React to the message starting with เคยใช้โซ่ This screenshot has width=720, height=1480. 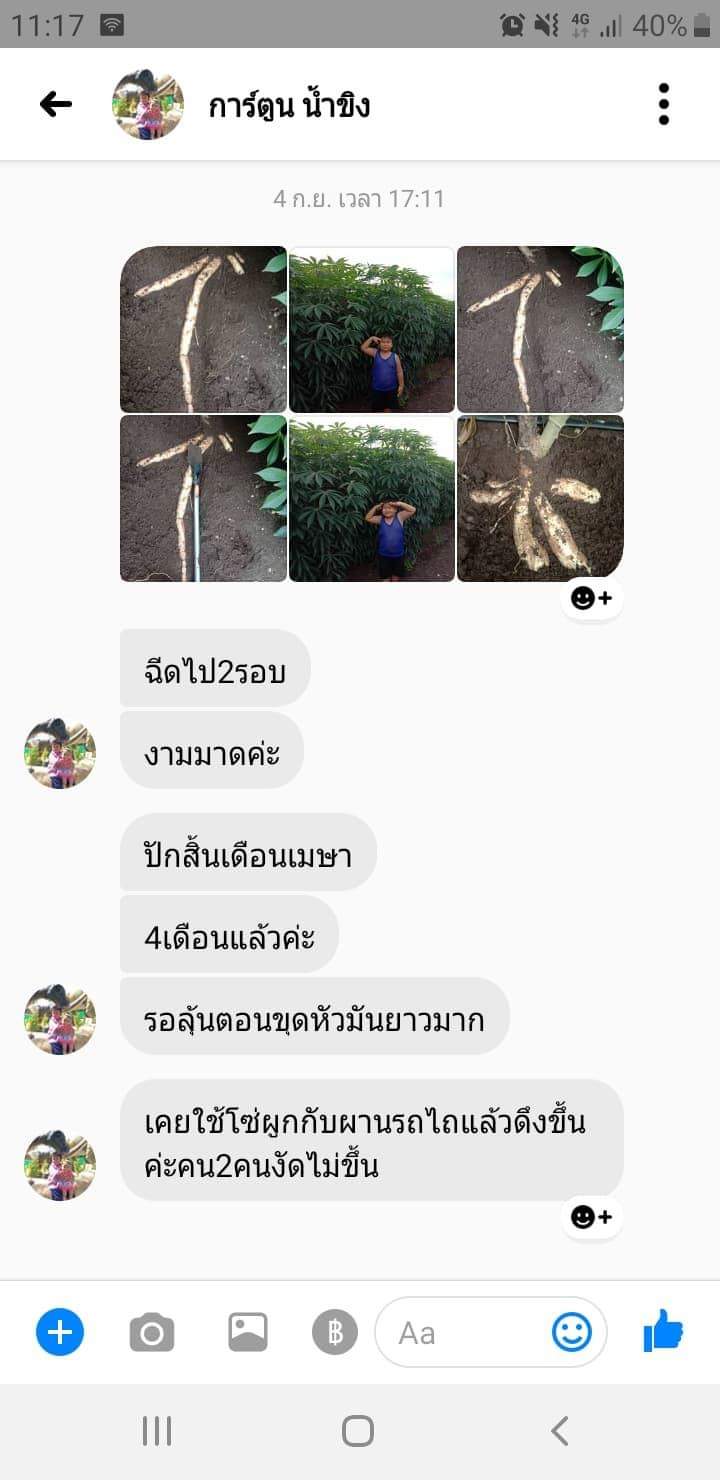(591, 1216)
